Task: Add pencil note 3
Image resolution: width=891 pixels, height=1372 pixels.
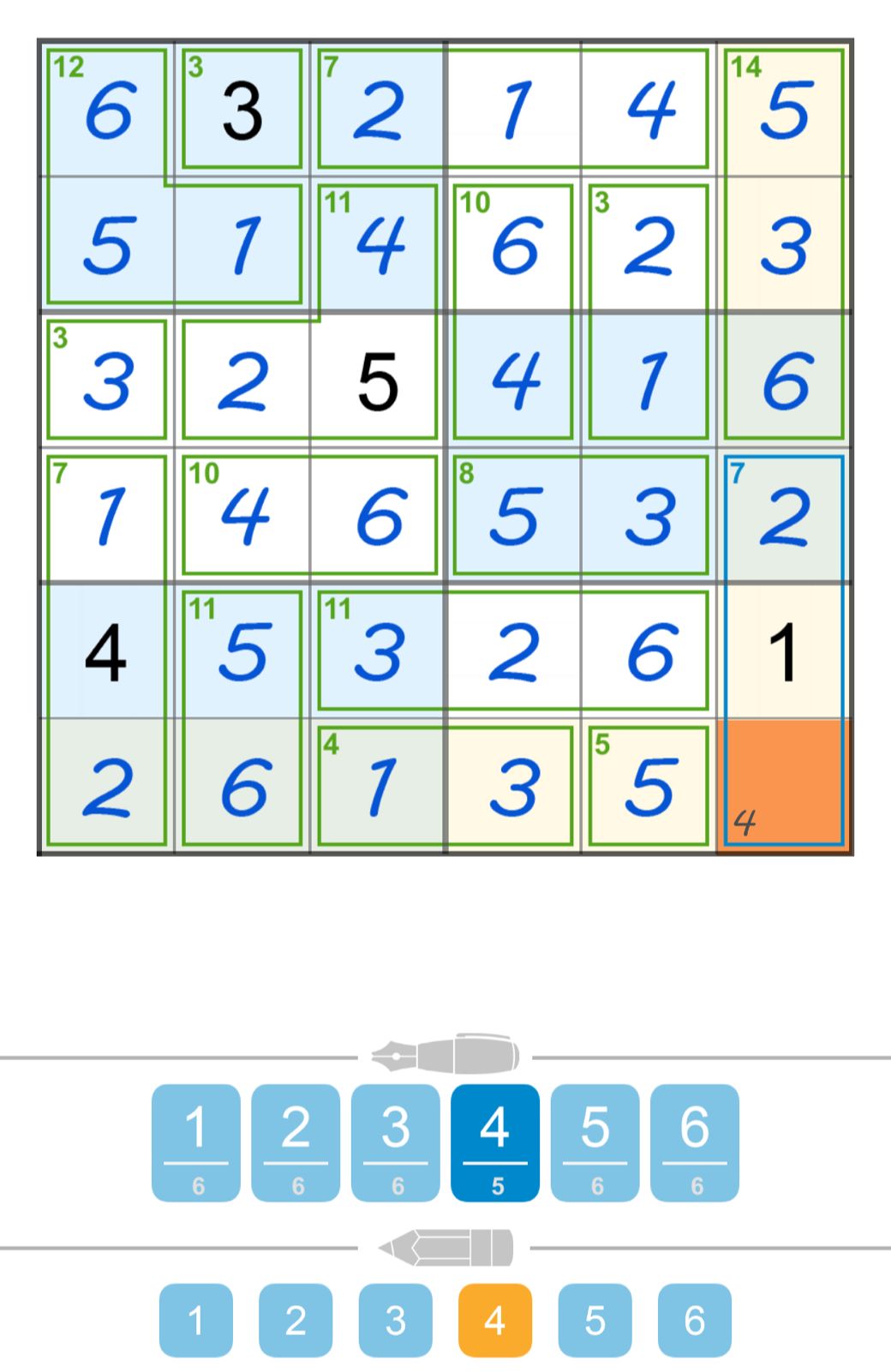Action: tap(395, 1320)
